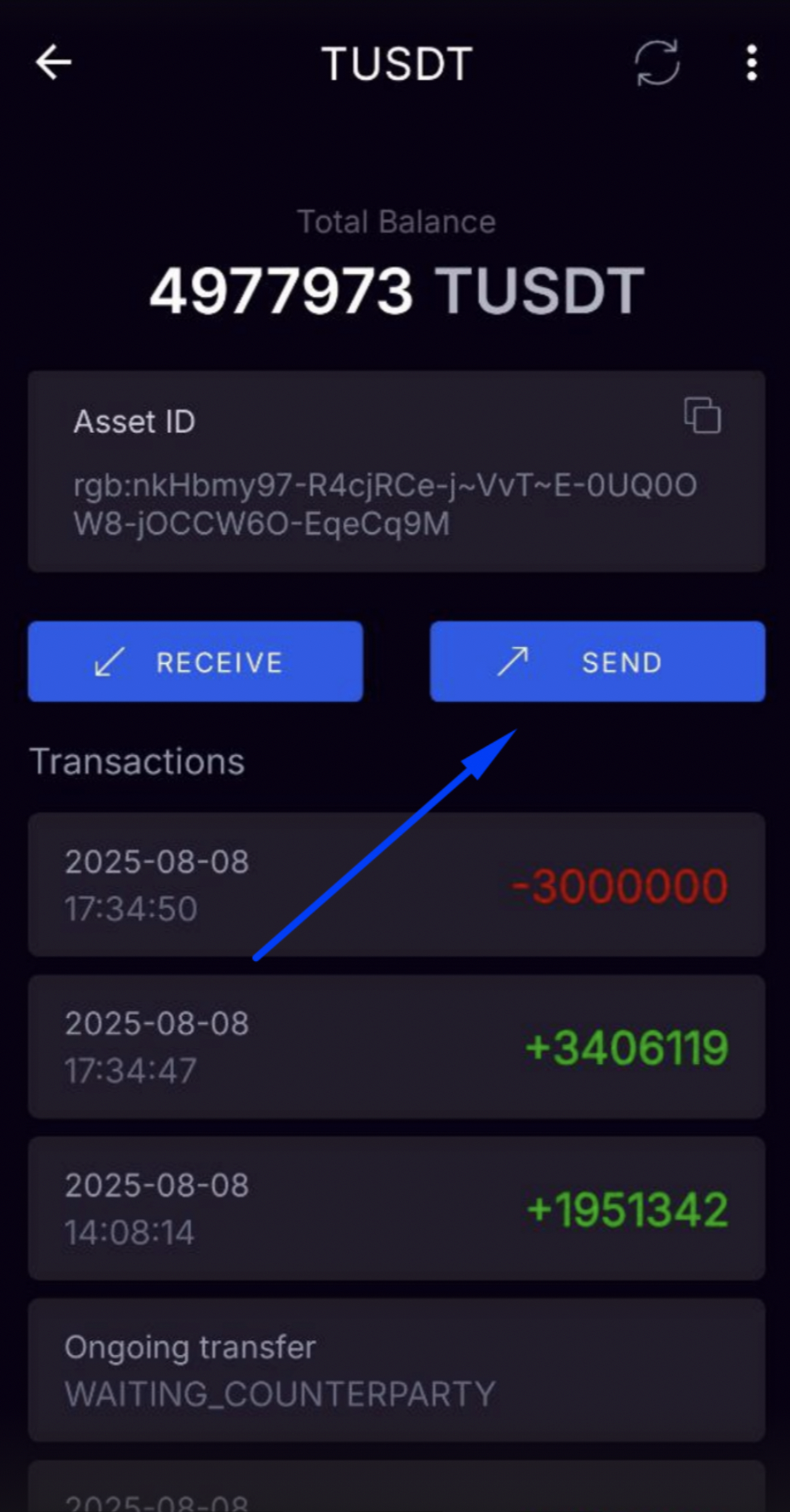This screenshot has height=1512, width=790.
Task: Open the -3000000 transaction
Action: [x=397, y=885]
